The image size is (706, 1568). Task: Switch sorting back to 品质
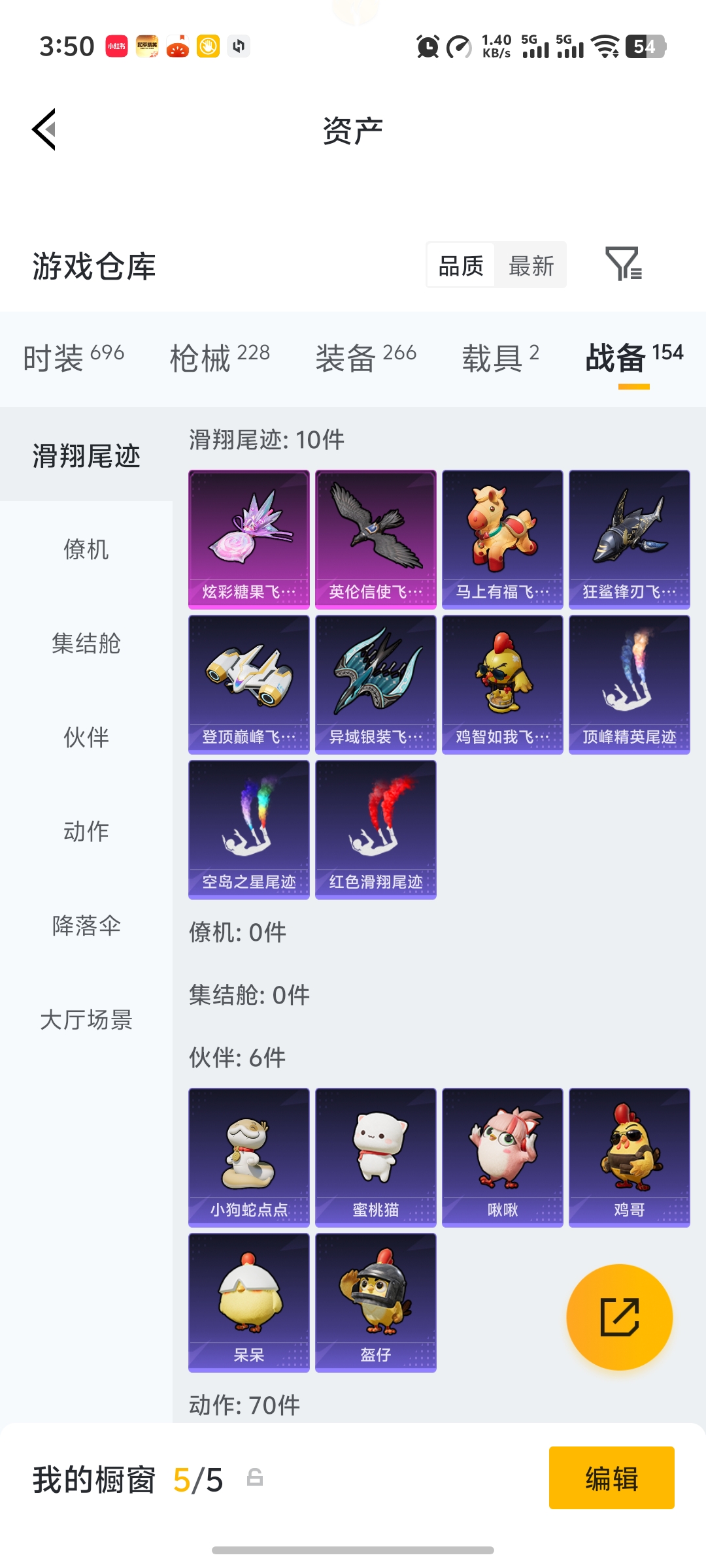[x=461, y=265]
